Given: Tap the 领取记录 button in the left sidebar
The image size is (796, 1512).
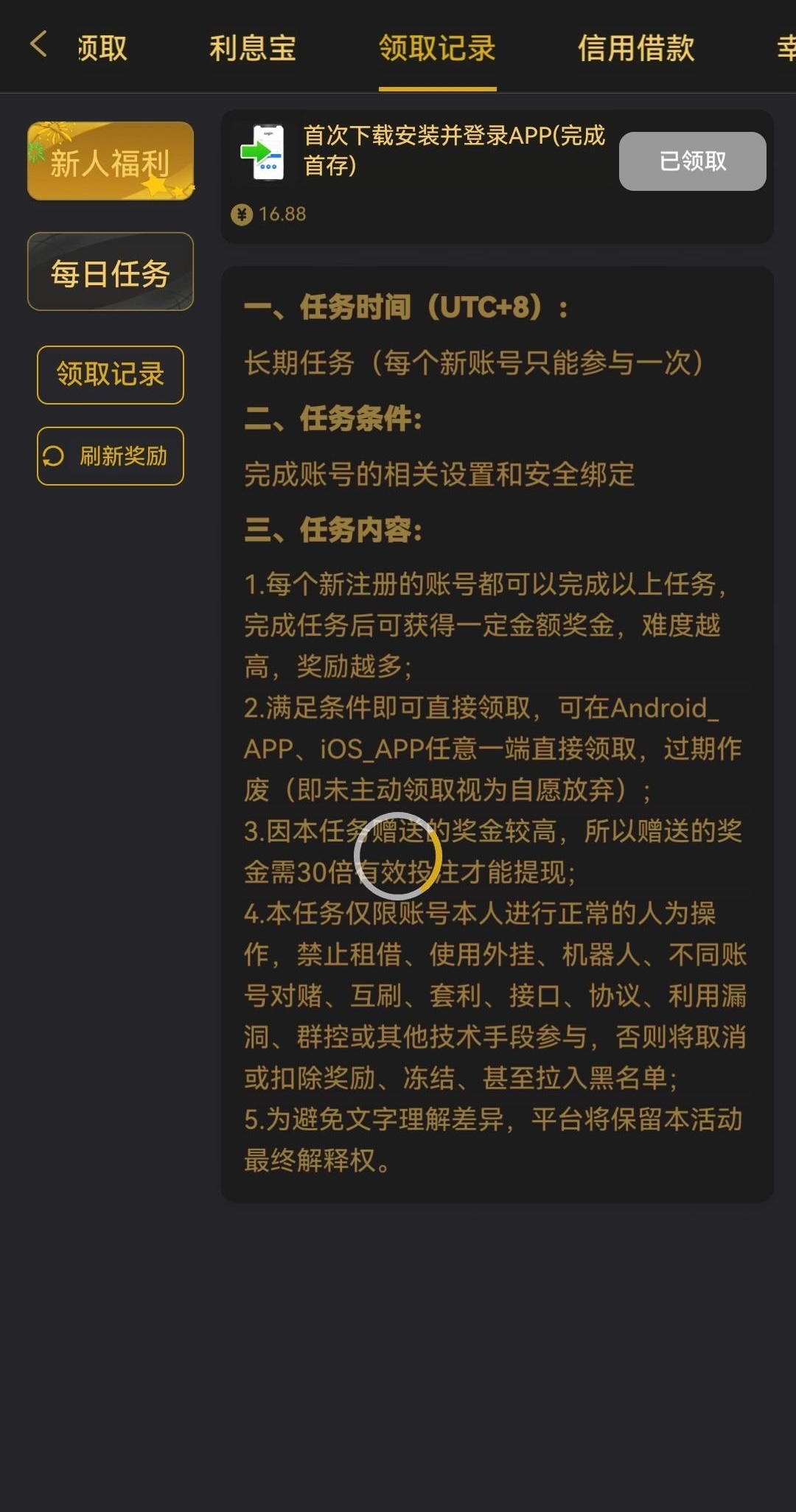Looking at the screenshot, I should pyautogui.click(x=111, y=374).
